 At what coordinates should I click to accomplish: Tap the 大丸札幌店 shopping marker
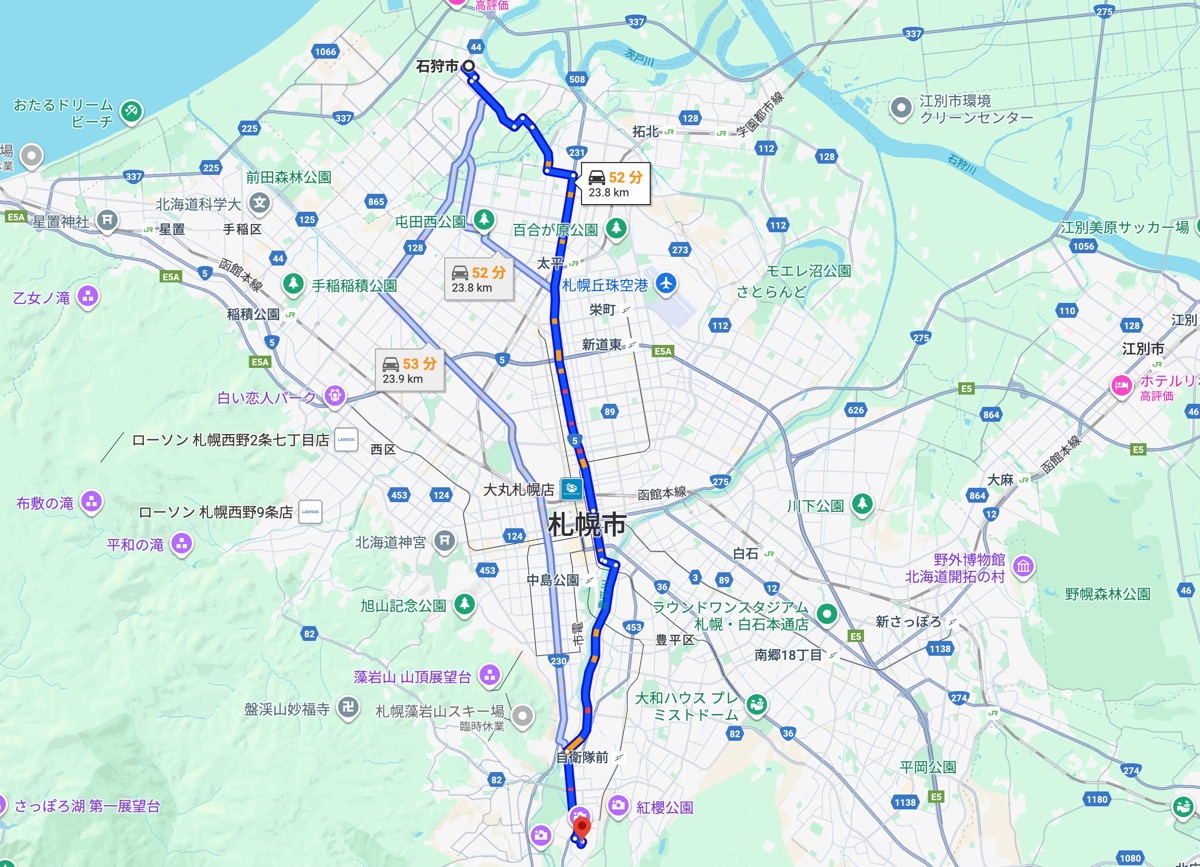(572, 489)
